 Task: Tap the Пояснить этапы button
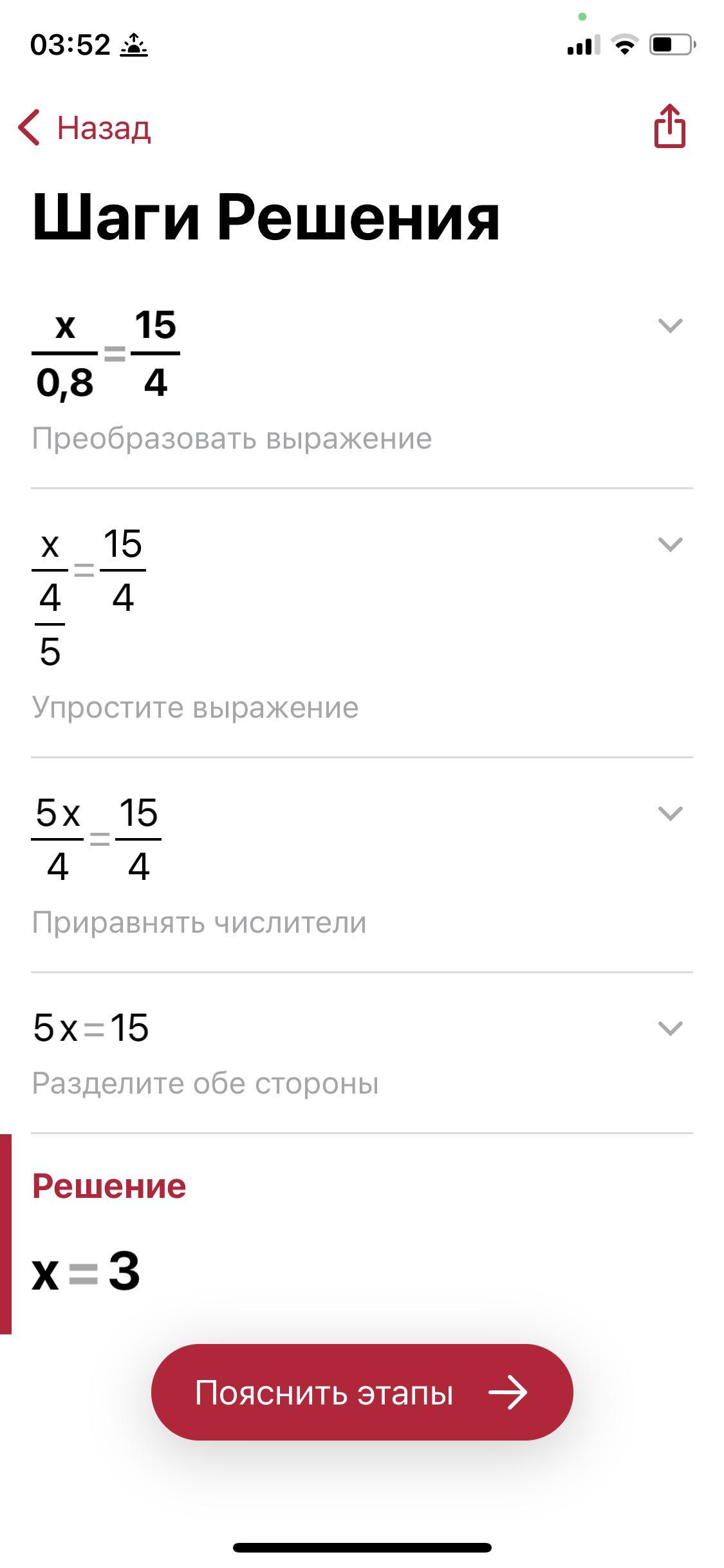click(362, 1392)
